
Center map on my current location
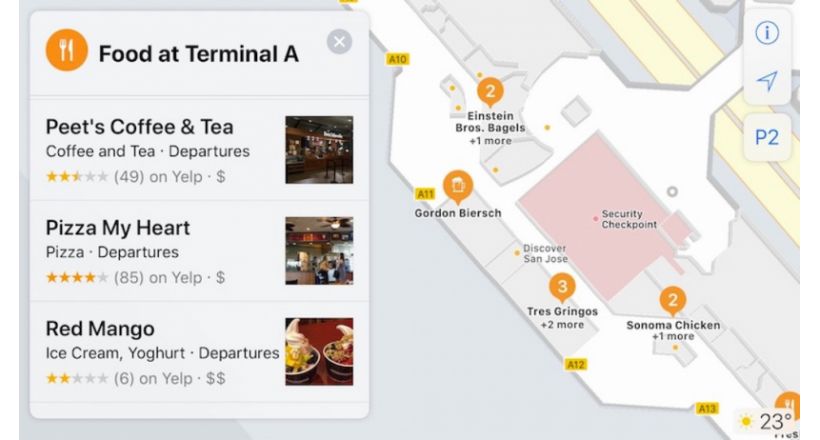[767, 84]
